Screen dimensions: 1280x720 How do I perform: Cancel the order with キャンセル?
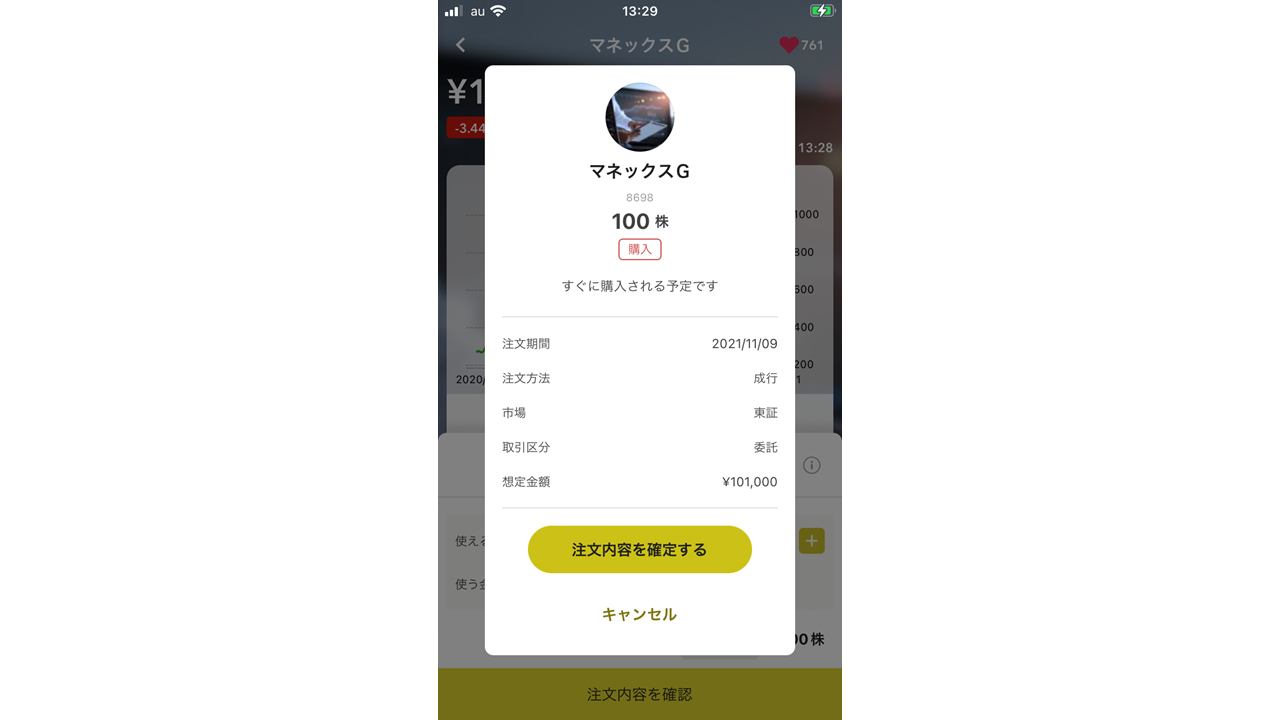tap(639, 614)
